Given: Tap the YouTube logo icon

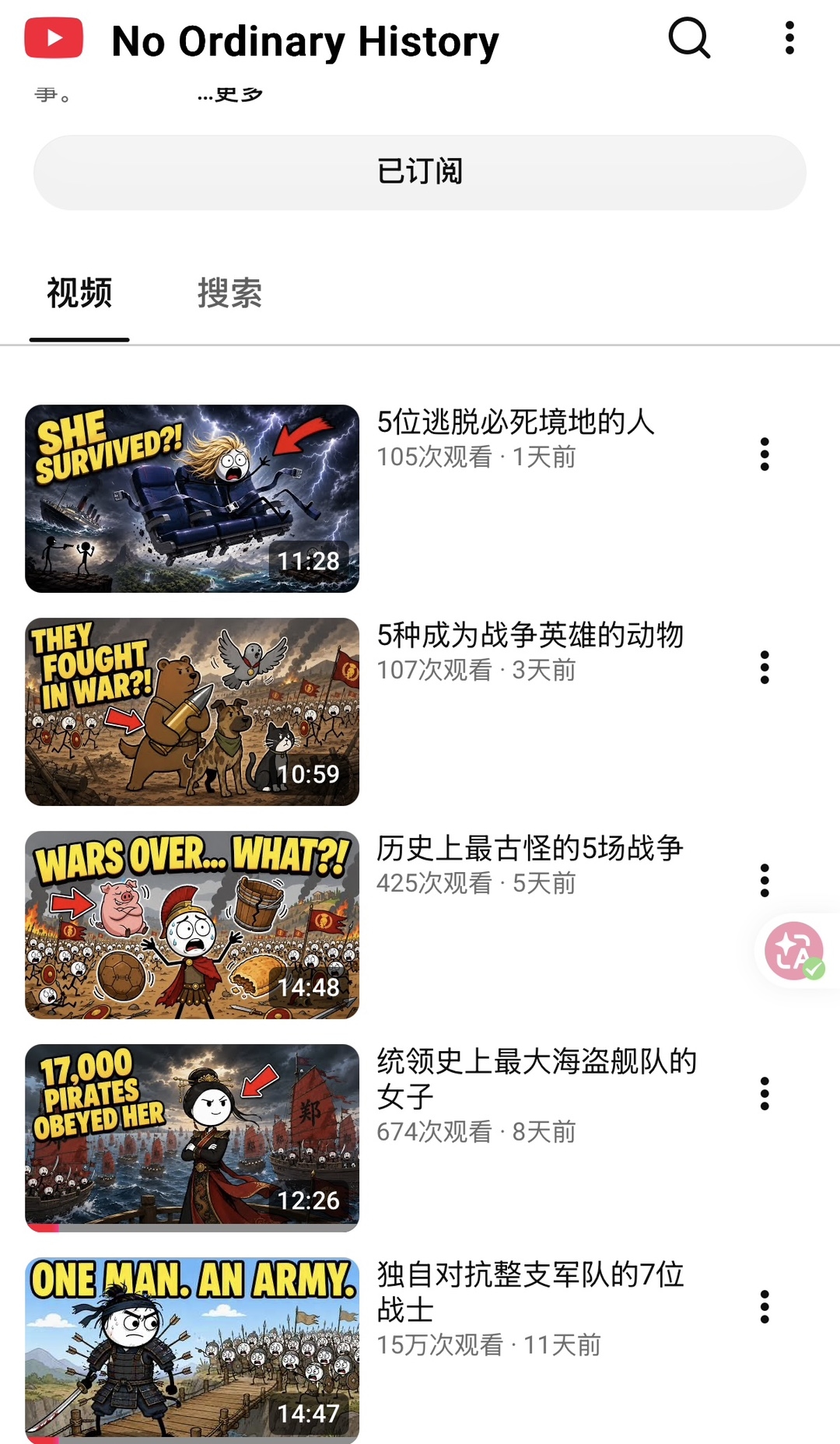Looking at the screenshot, I should [54, 38].
